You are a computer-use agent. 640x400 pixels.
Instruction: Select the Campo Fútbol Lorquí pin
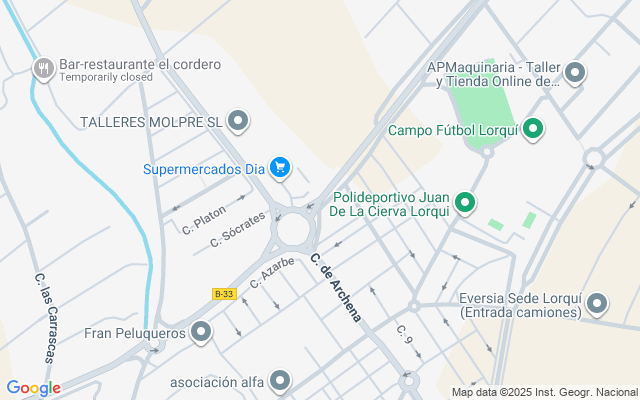pos(533,129)
